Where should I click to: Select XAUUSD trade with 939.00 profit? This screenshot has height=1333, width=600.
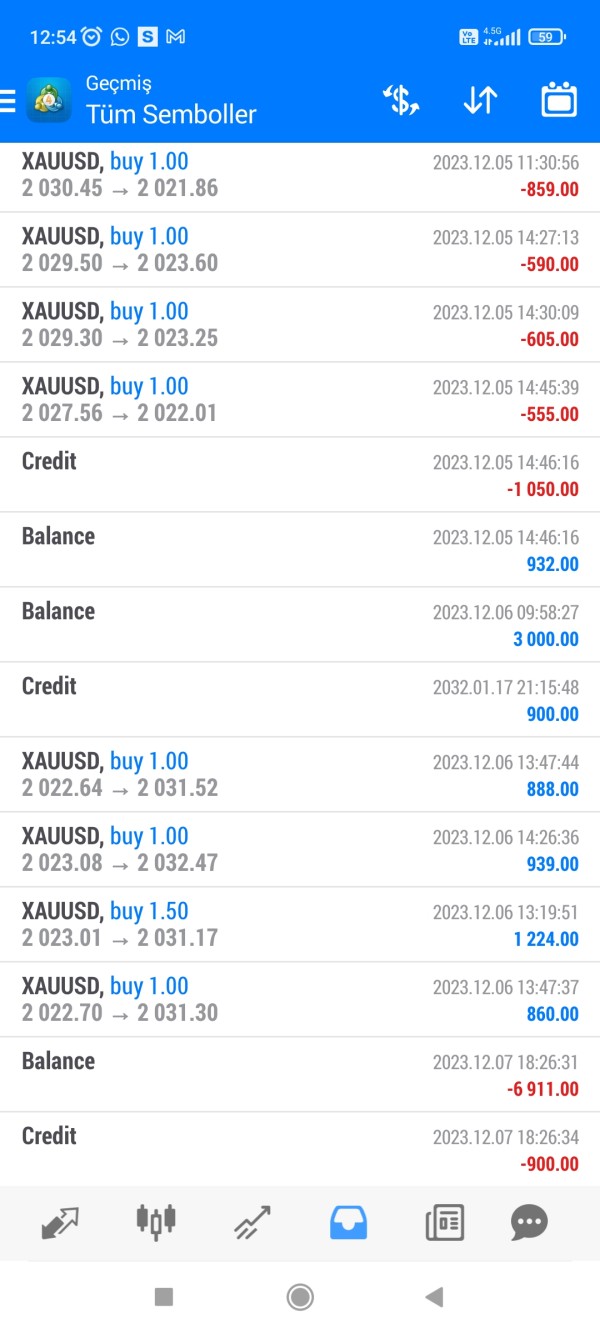[x=300, y=849]
